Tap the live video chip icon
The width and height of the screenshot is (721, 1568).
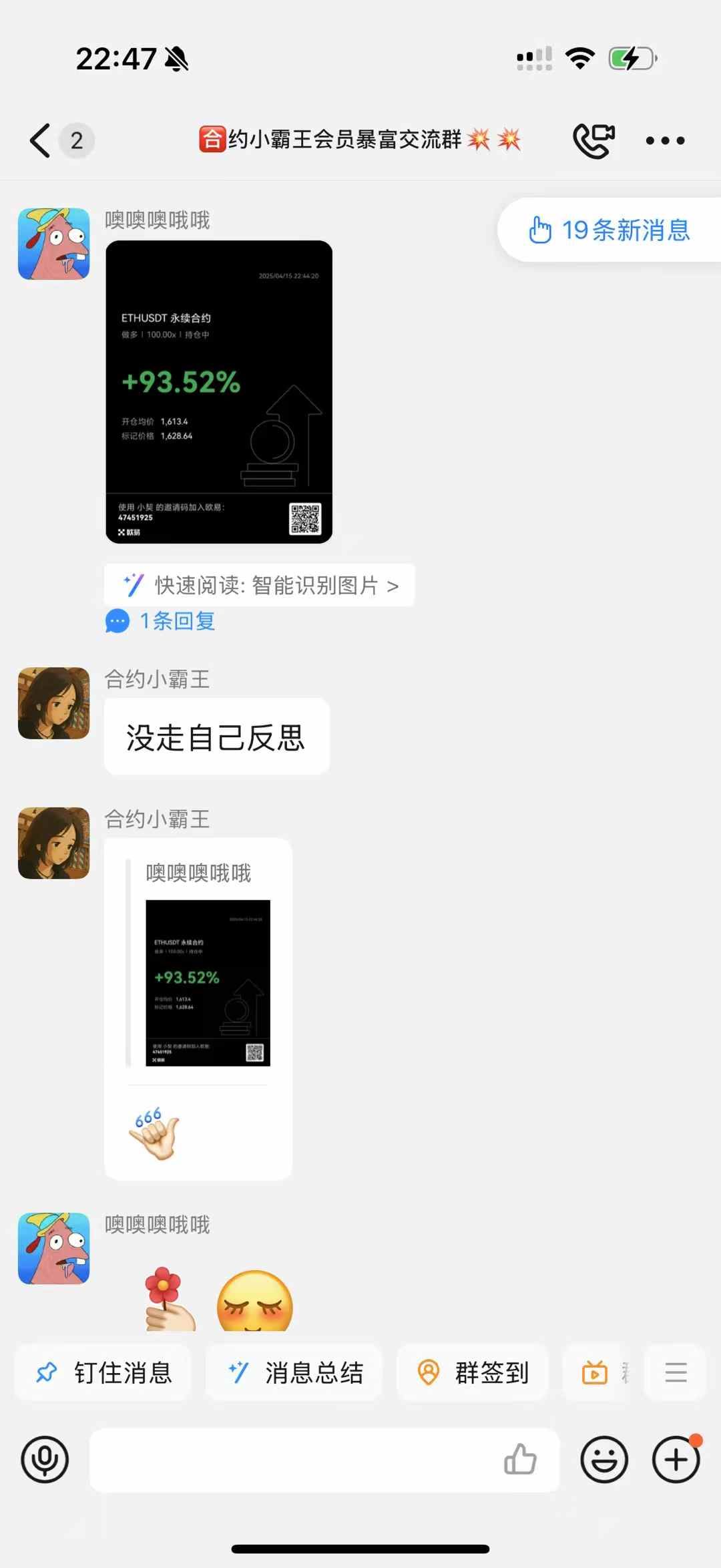pos(595,1373)
